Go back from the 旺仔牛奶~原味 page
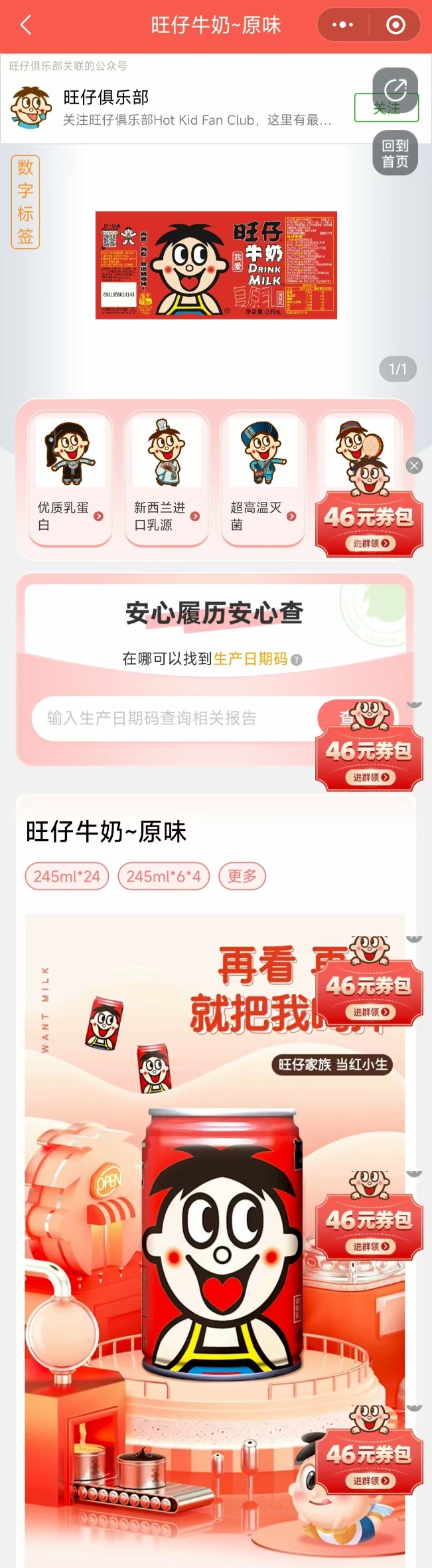 tap(26, 25)
